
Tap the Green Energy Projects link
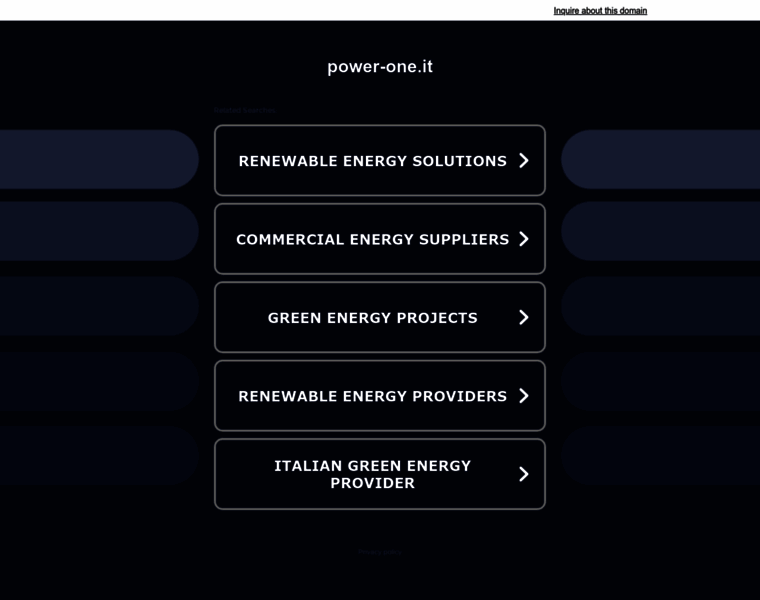[x=380, y=317]
